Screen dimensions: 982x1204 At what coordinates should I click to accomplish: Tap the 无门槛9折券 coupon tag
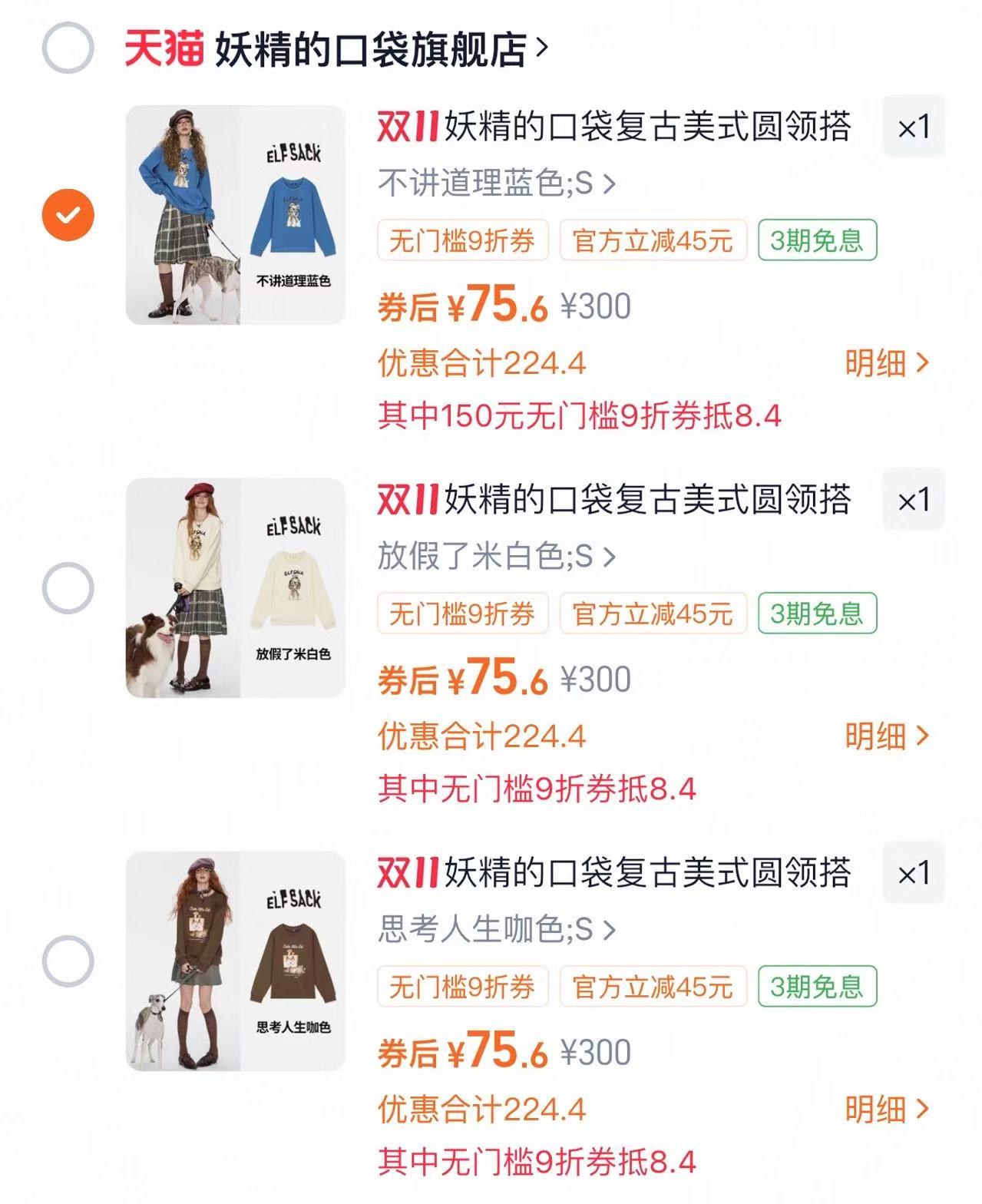(464, 240)
